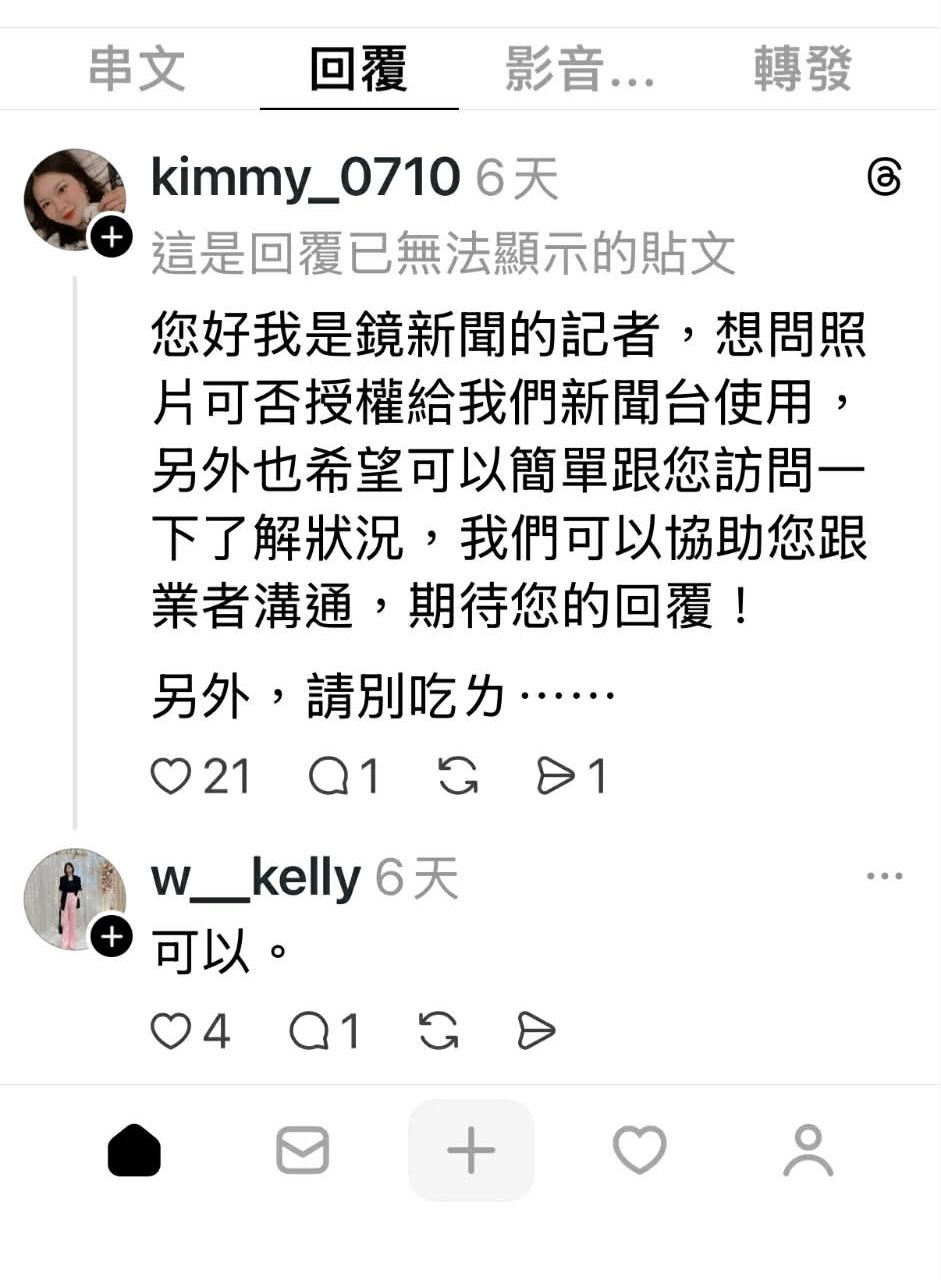Viewport: 941px width, 1280px height.
Task: Share kimmy_0710's reply
Action: pyautogui.click(x=556, y=776)
